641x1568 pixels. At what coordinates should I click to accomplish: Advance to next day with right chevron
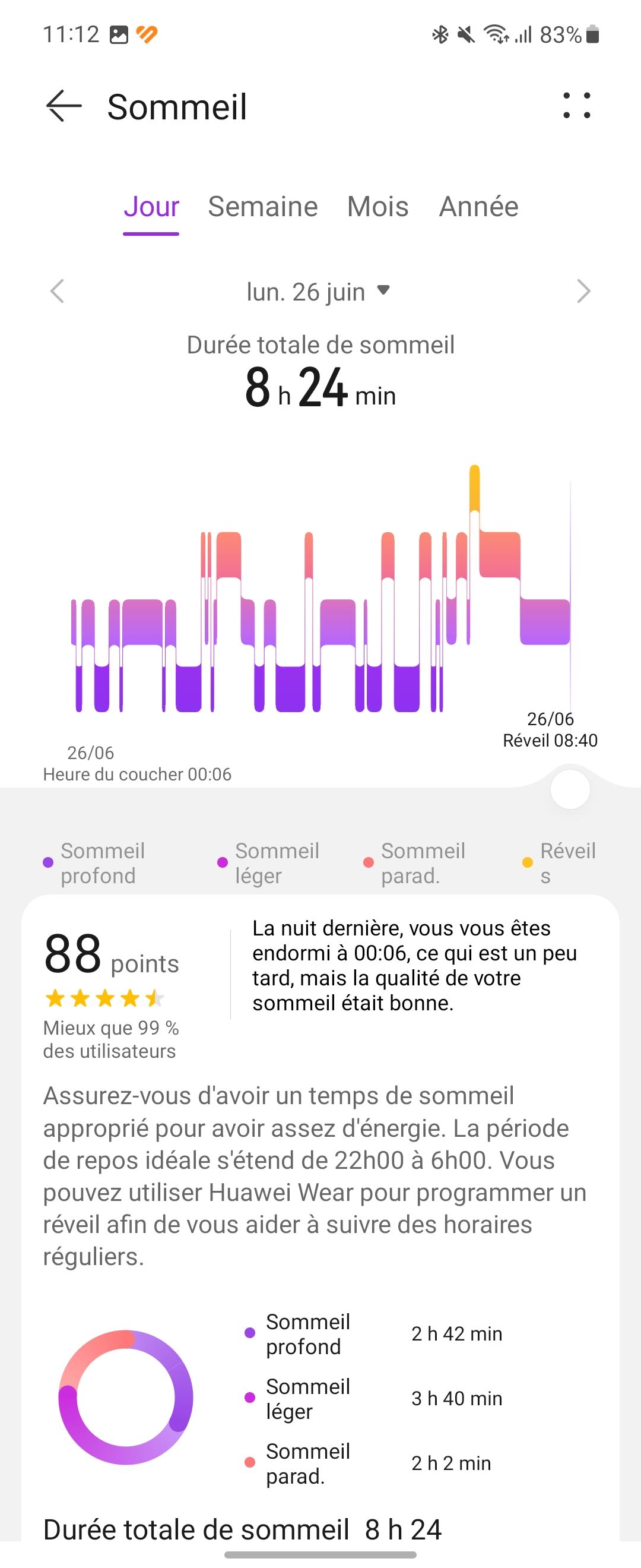point(583,292)
